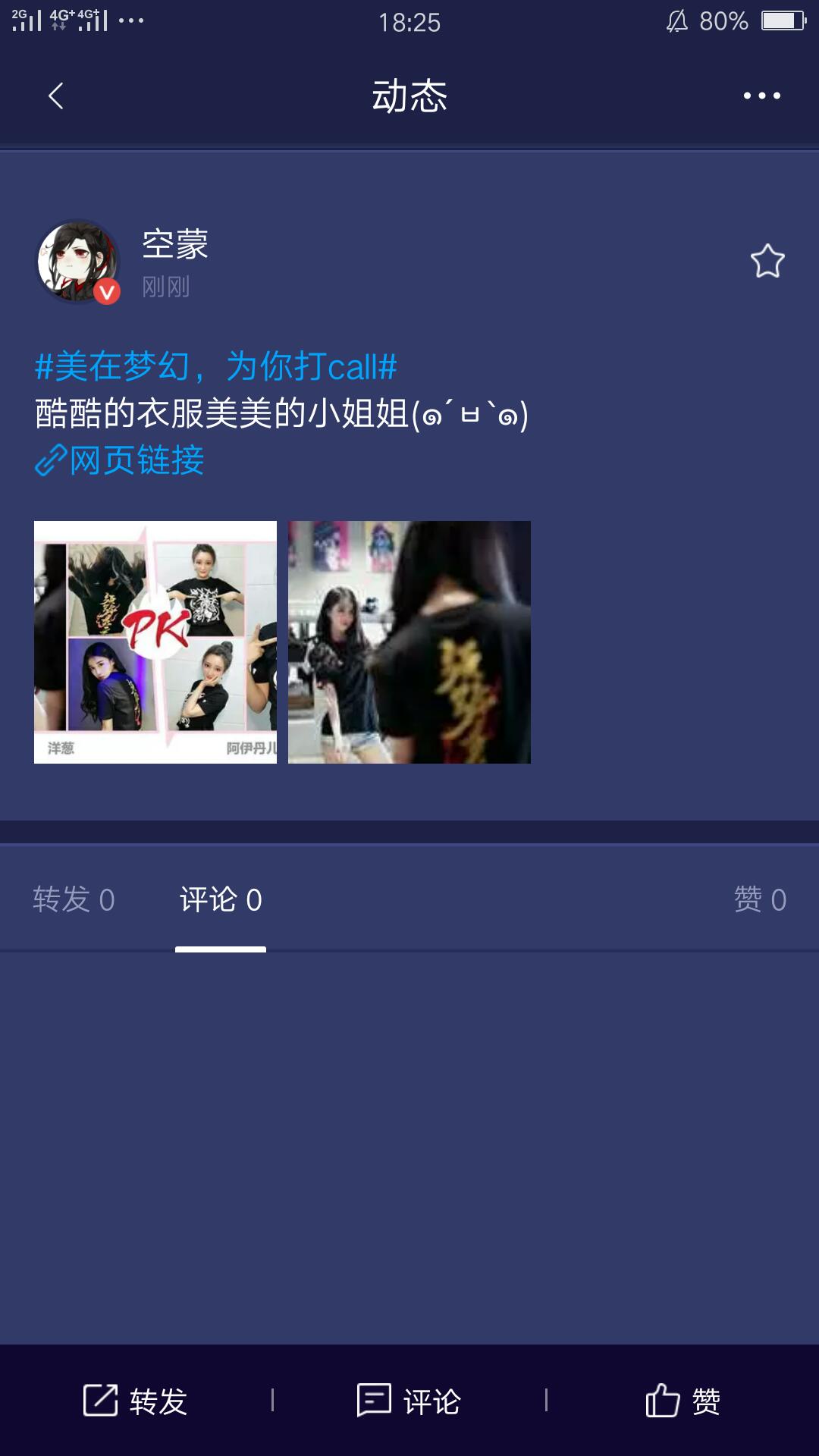Like the post with bottom 赞 button
Viewport: 819px width, 1456px height.
[682, 1401]
